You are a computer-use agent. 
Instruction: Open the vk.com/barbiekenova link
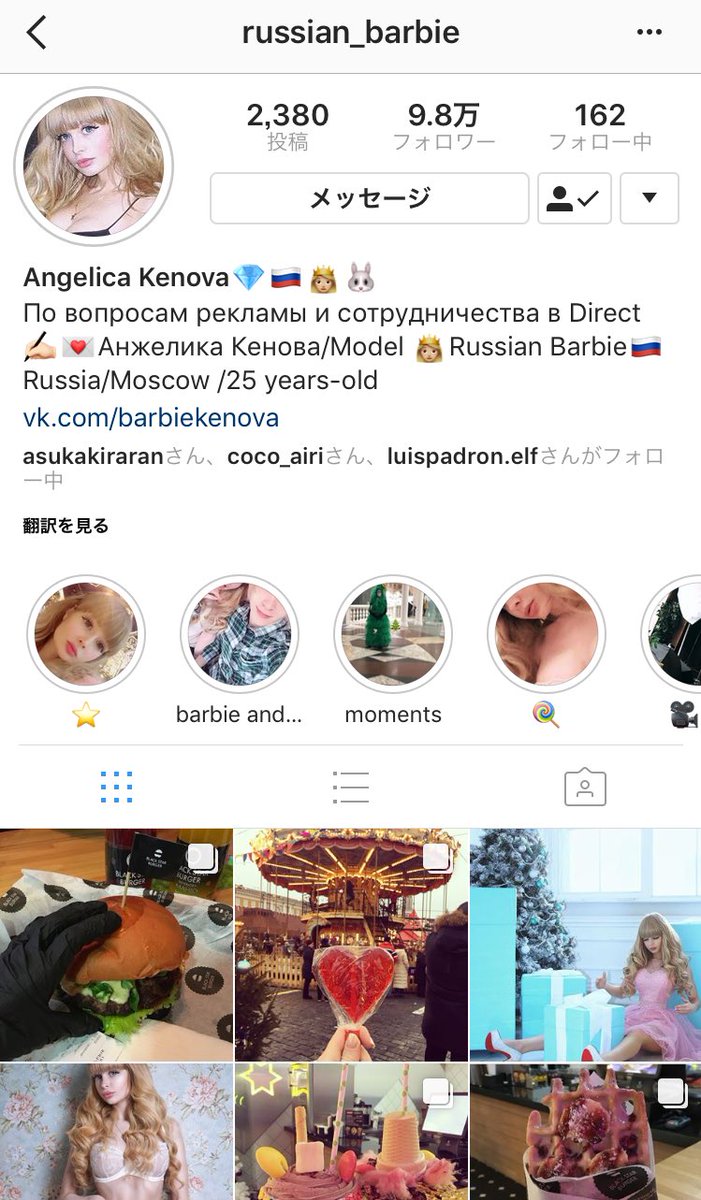tap(151, 417)
